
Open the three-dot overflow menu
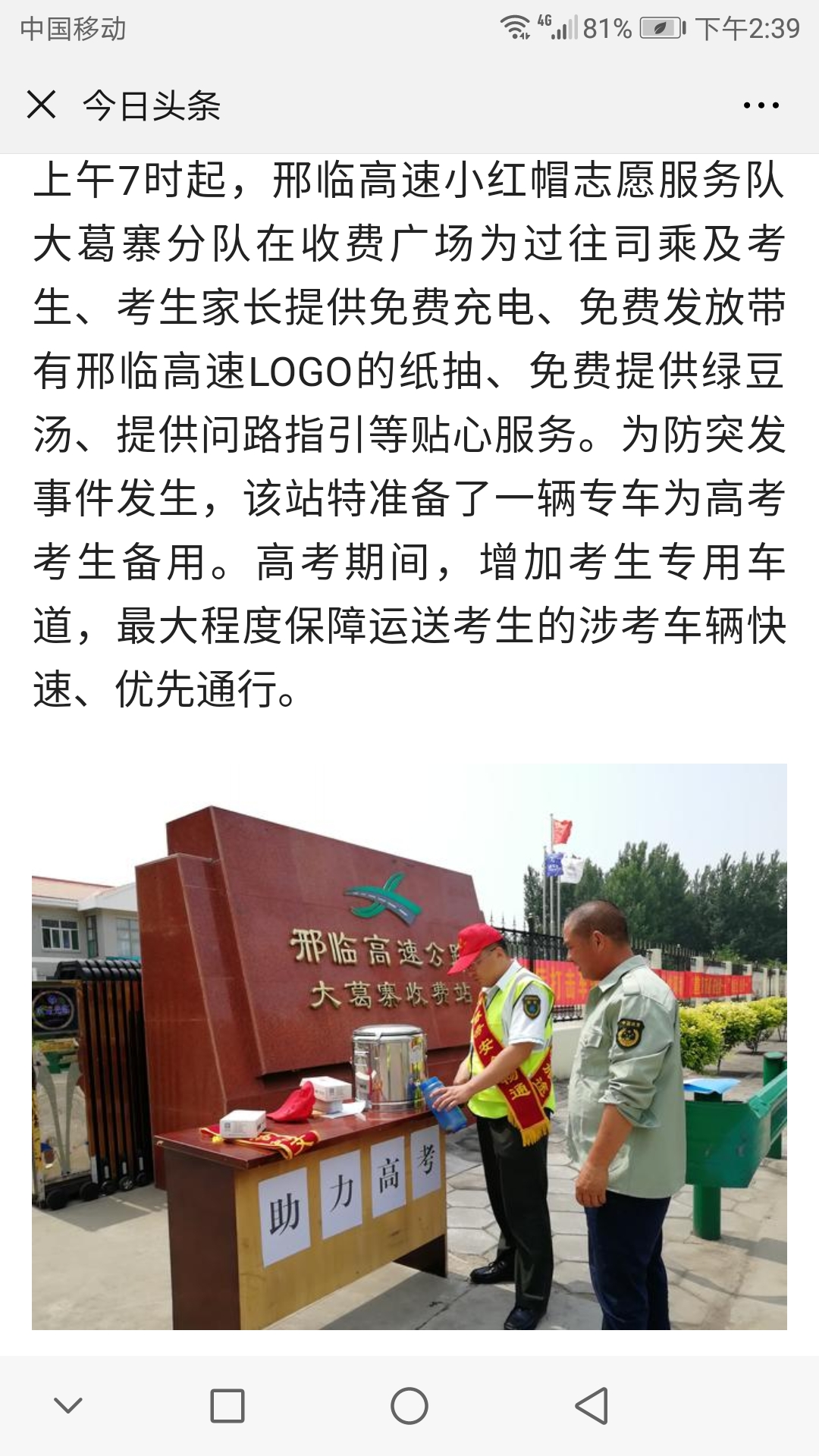coord(761,106)
